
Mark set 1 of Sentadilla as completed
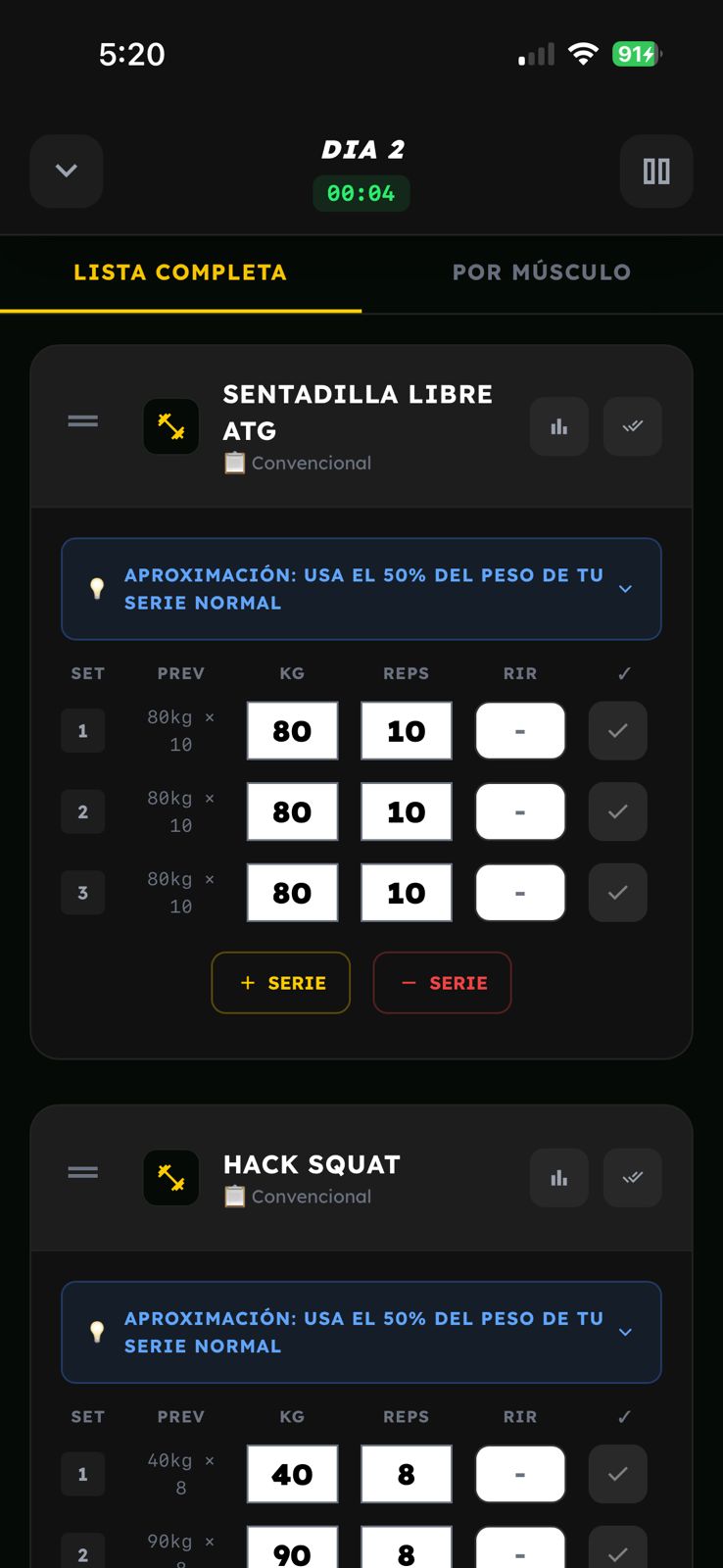point(617,730)
